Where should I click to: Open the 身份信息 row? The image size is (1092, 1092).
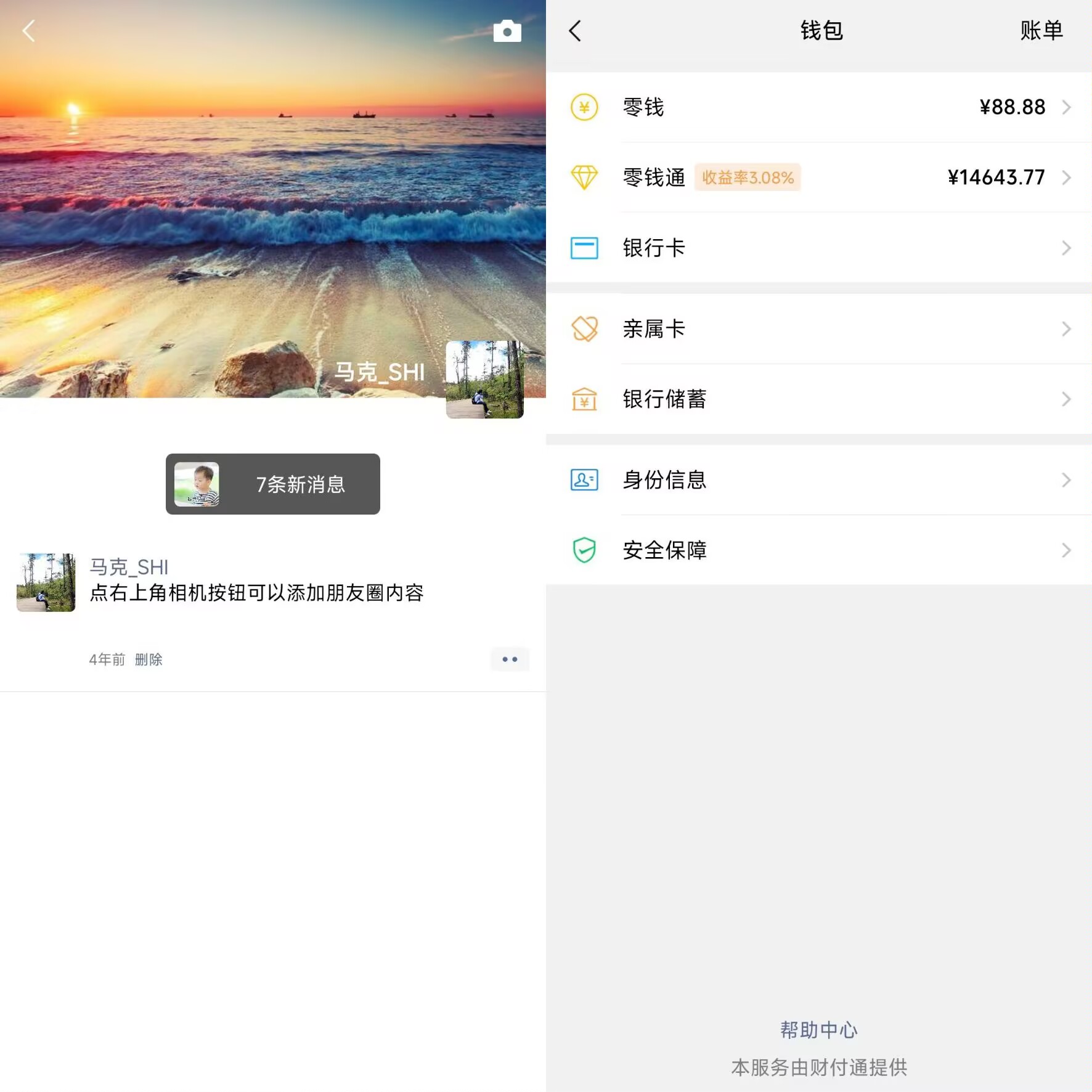point(818,480)
